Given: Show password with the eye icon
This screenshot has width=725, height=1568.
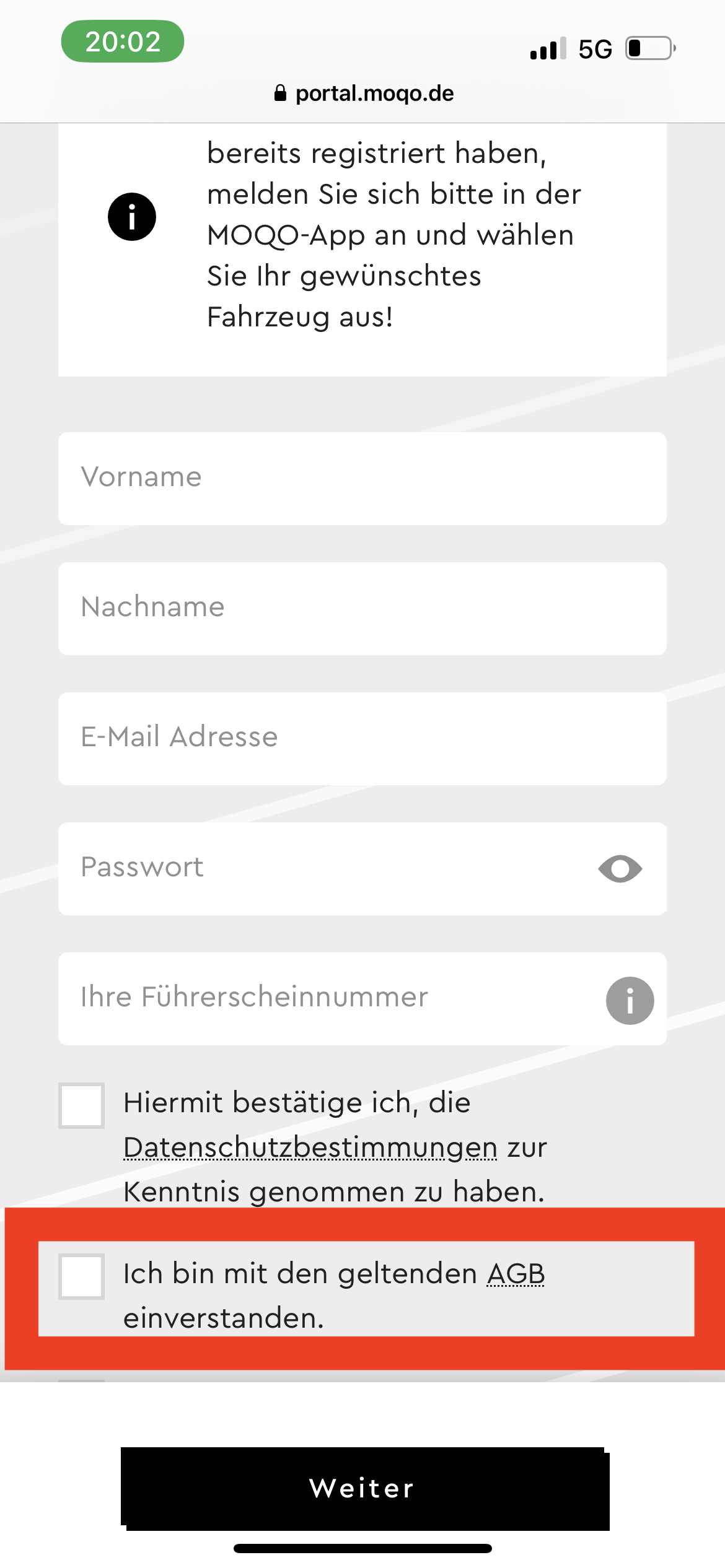Looking at the screenshot, I should (x=620, y=868).
